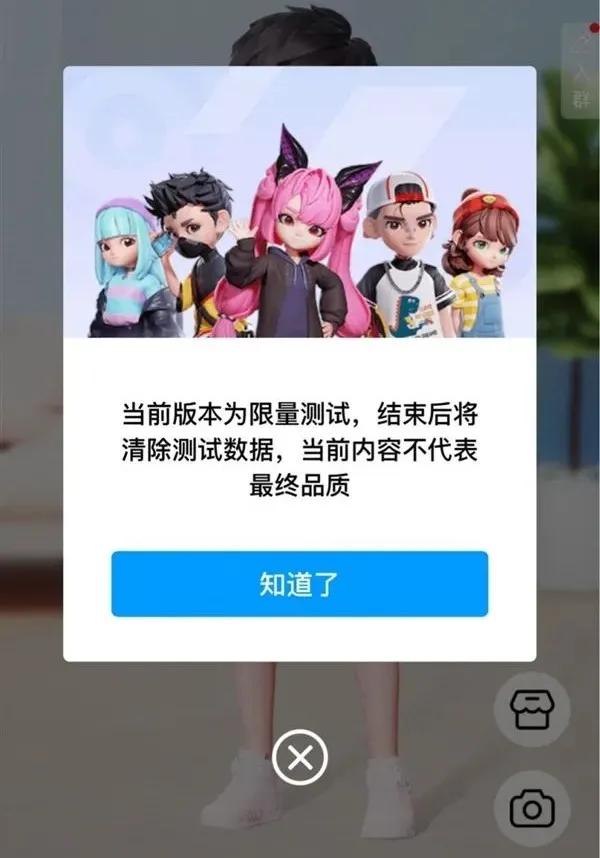This screenshot has width=600, height=858.
Task: Open the camera icon
Action: tap(531, 808)
